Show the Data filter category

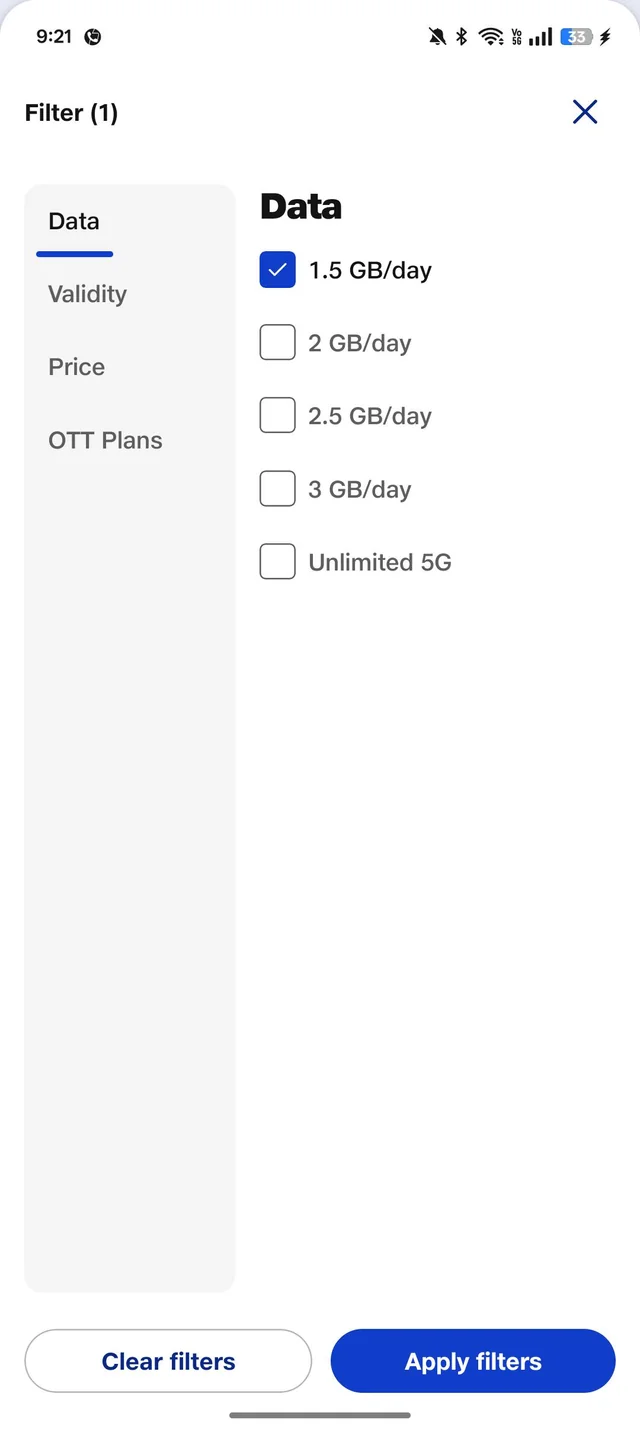[74, 221]
